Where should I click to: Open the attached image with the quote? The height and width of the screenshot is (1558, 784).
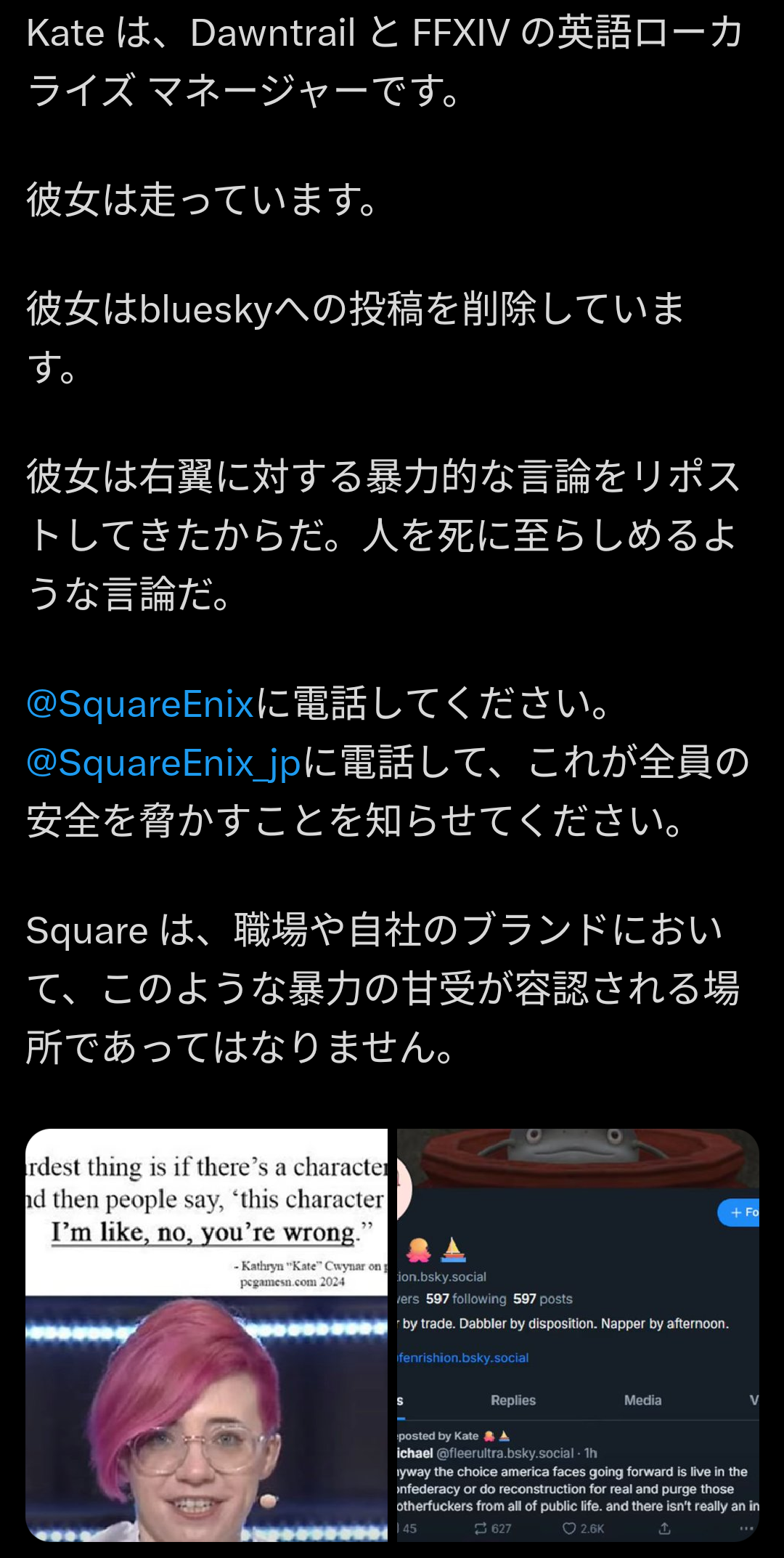207,1335
